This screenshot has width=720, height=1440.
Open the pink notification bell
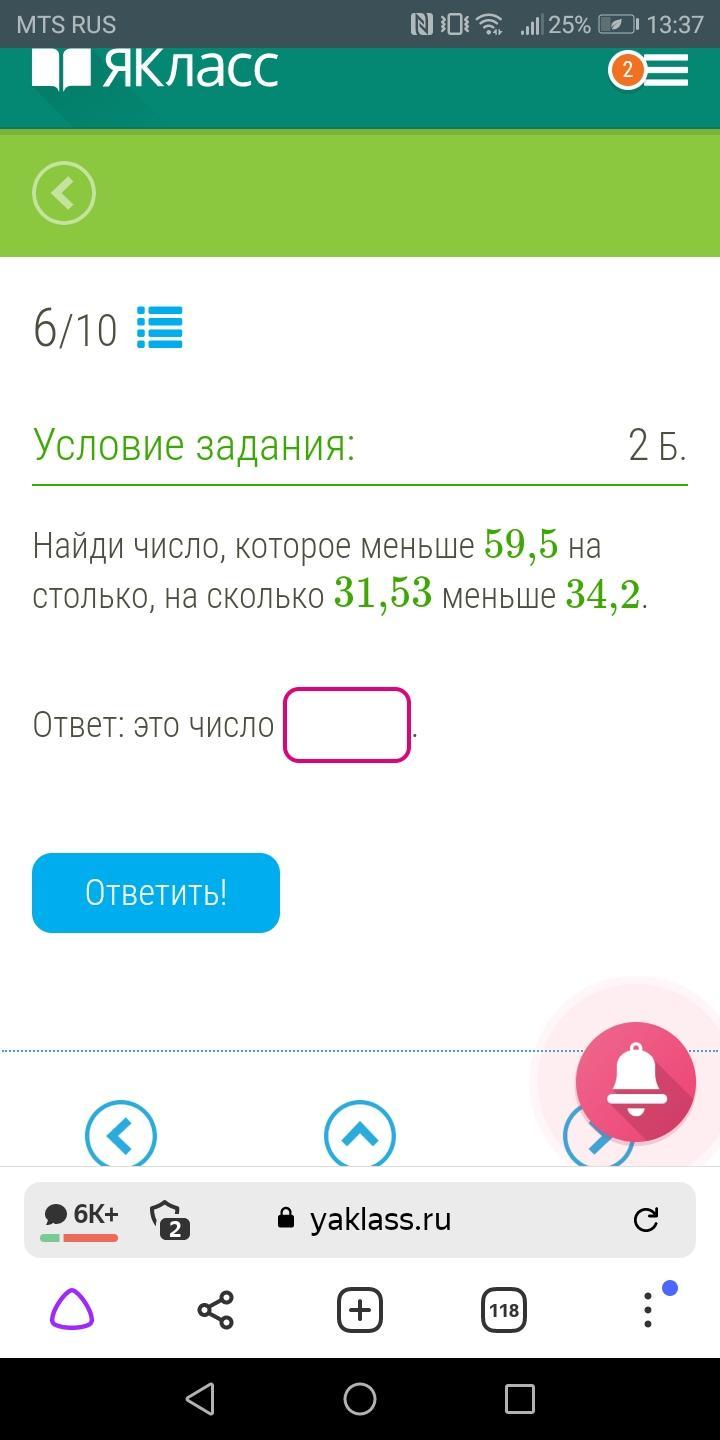click(636, 1082)
